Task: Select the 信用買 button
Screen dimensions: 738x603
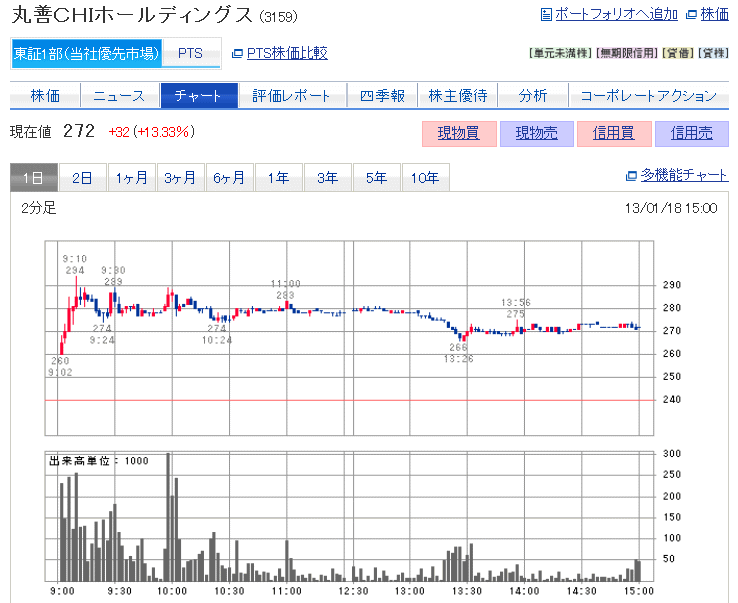Action: (614, 133)
